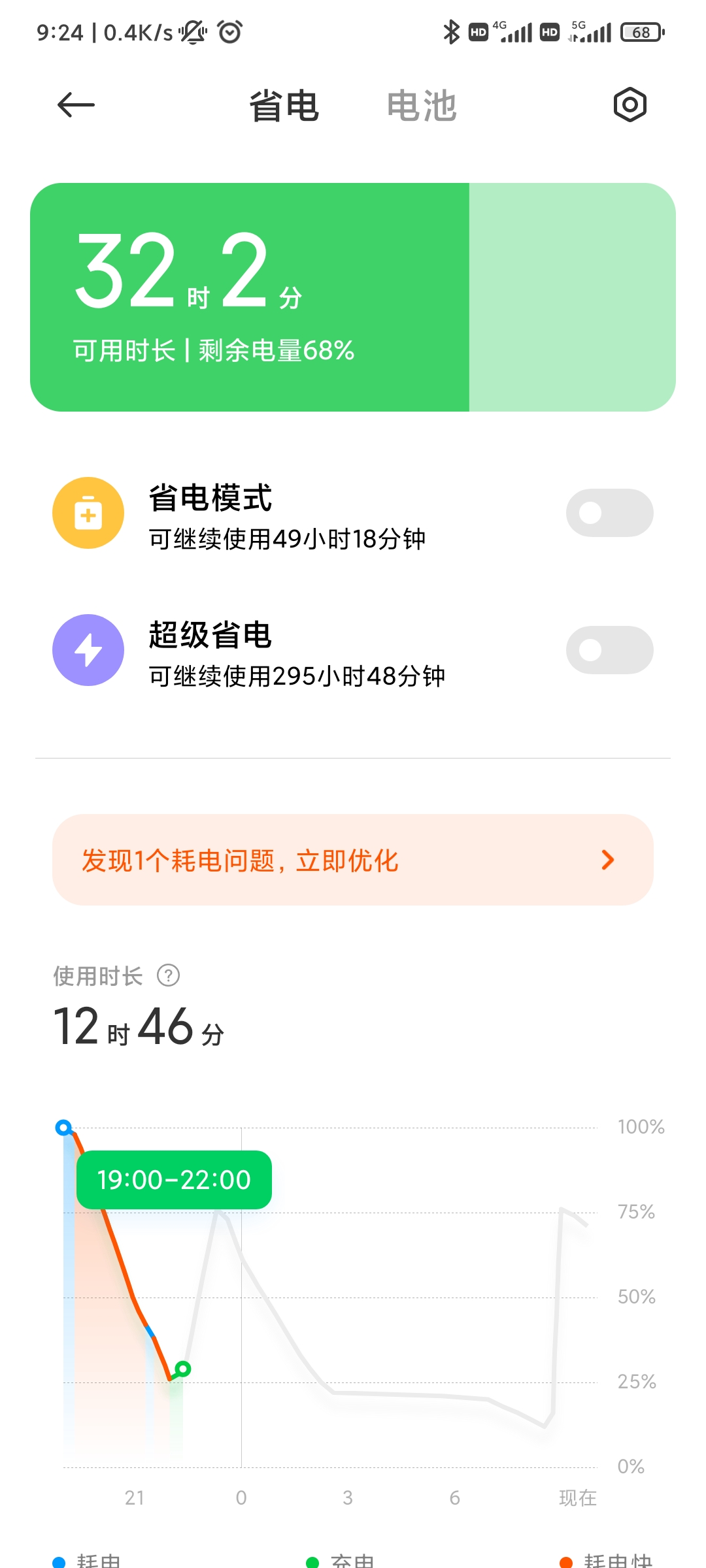Tap the green battery remaining time card

pyautogui.click(x=353, y=297)
